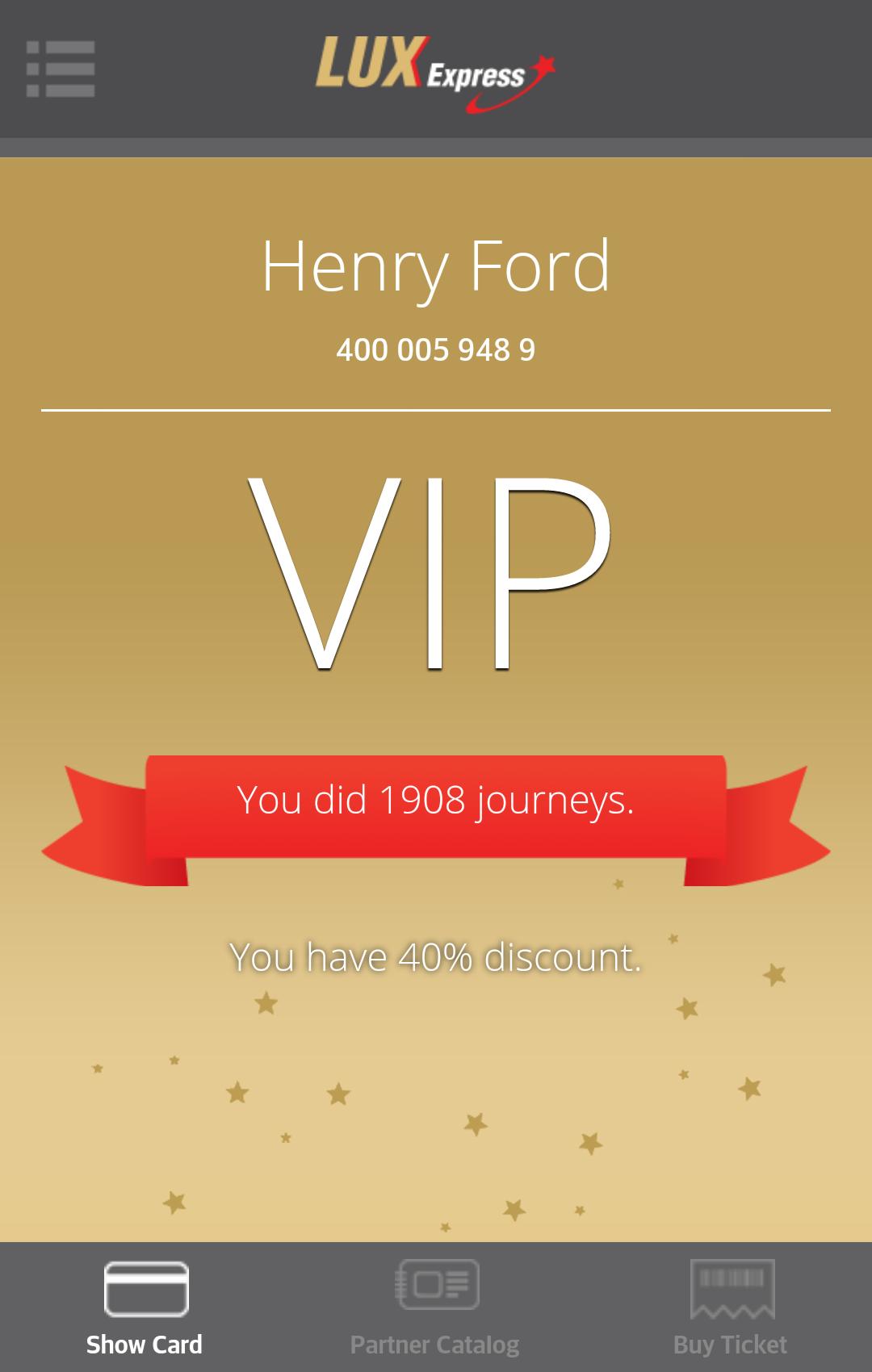Go to the Buy Ticket tab
Viewport: 872px width, 1372px height.
coord(731,1307)
